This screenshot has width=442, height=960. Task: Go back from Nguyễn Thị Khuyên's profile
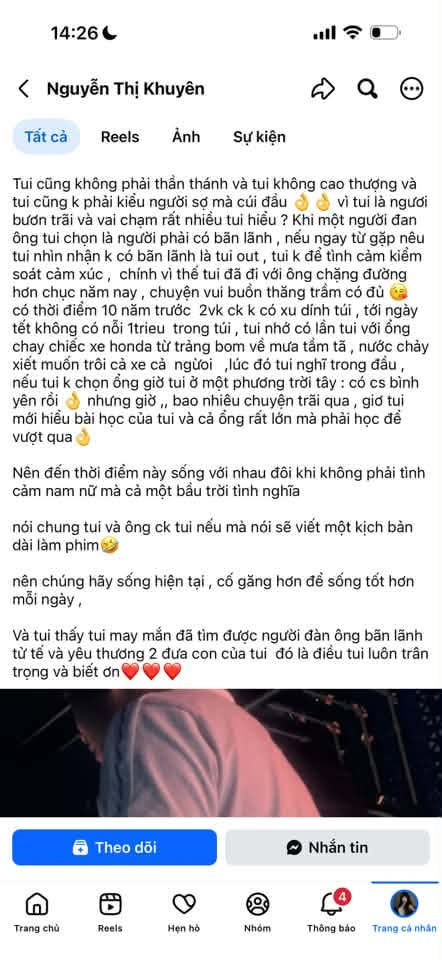[24, 89]
